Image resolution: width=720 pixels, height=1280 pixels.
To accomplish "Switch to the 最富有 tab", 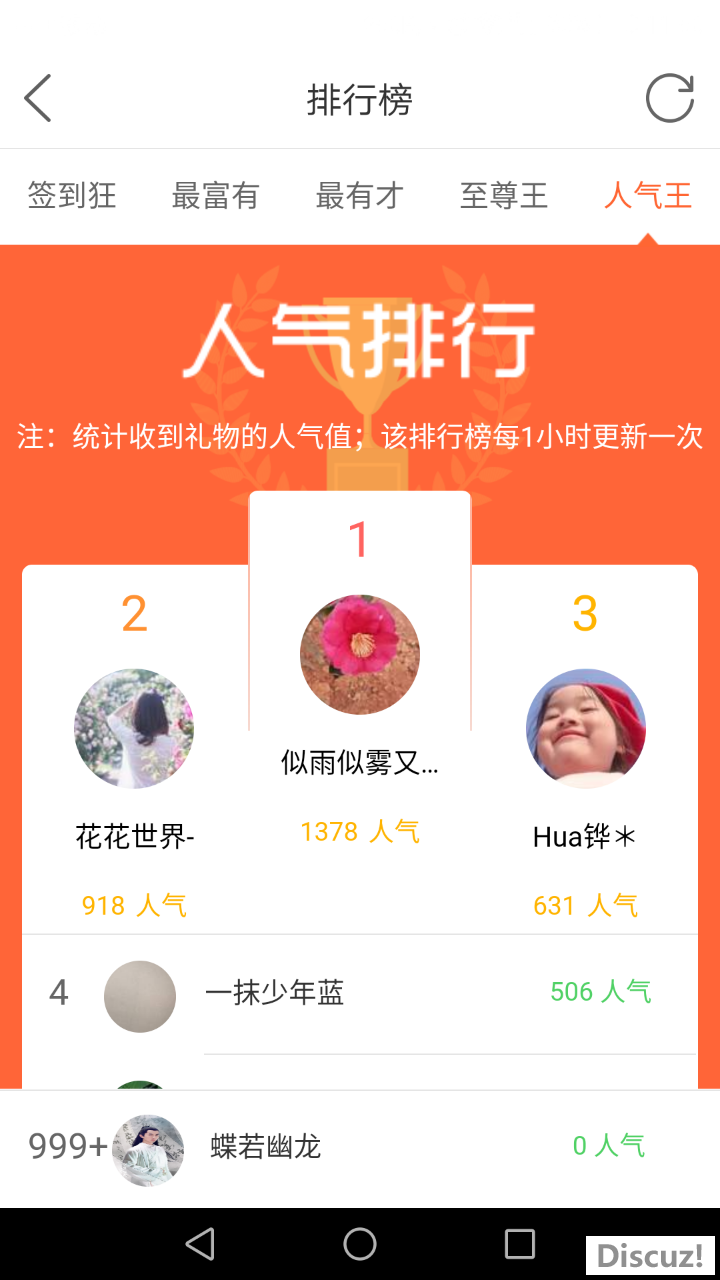I will [215, 196].
